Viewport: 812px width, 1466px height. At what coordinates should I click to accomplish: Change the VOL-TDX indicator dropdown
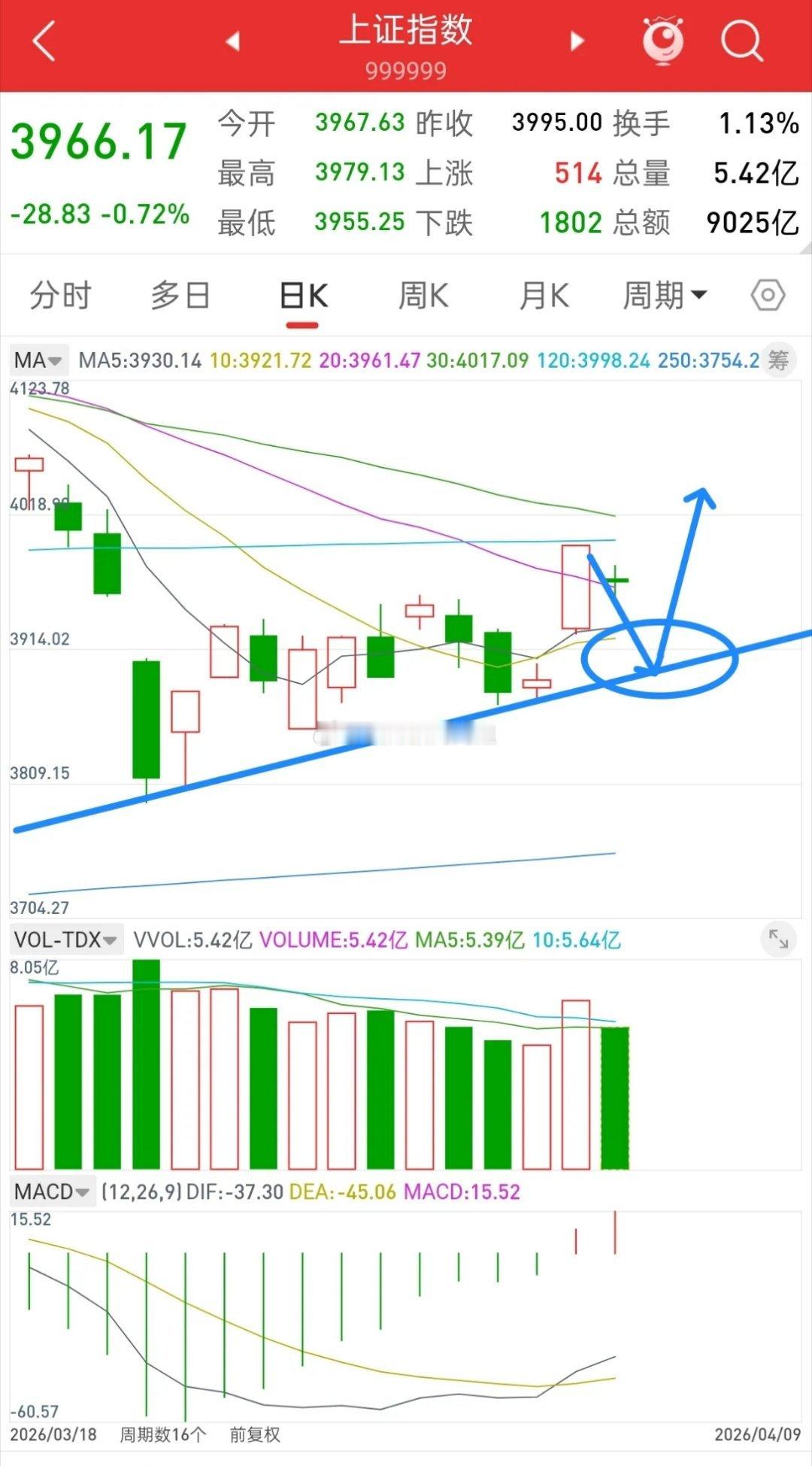tap(67, 939)
